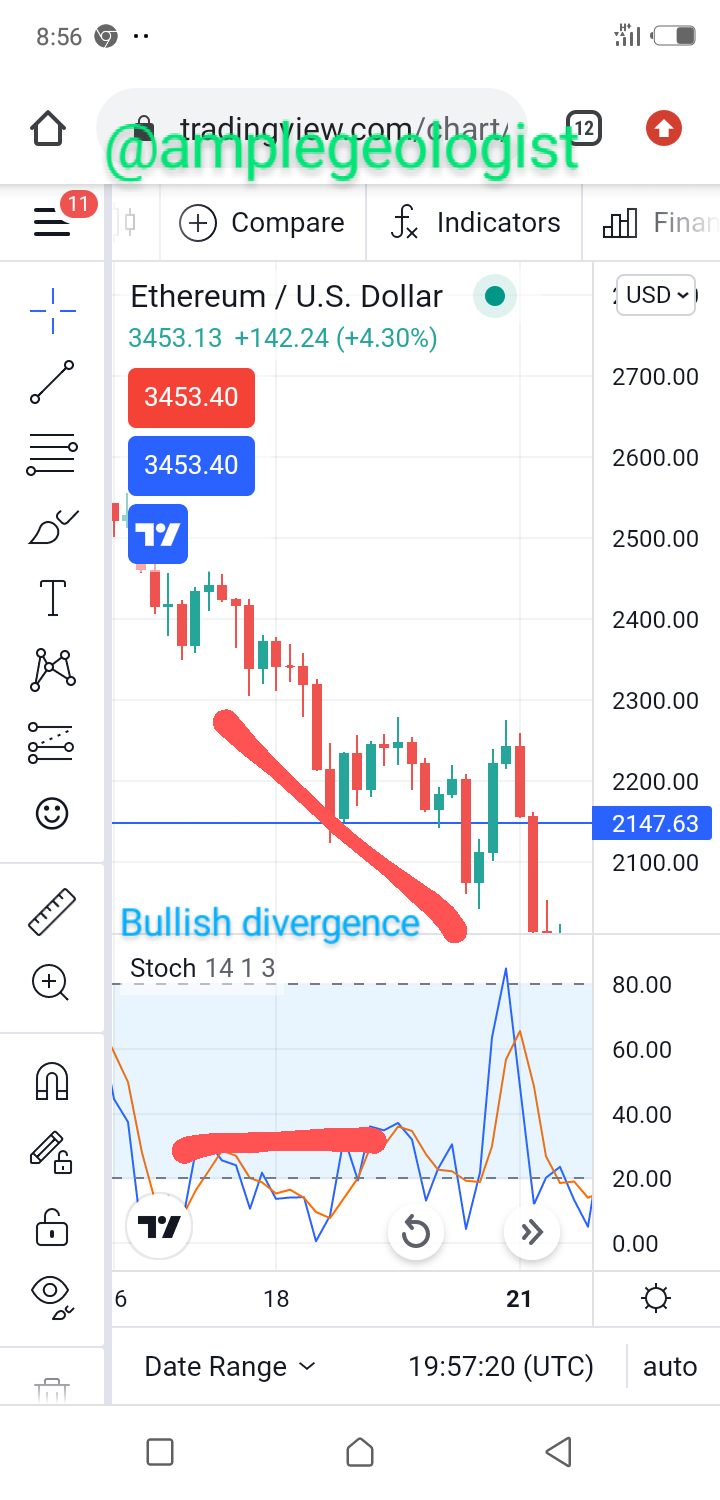Select the text tool
The height and width of the screenshot is (1500, 720).
pos(52,598)
